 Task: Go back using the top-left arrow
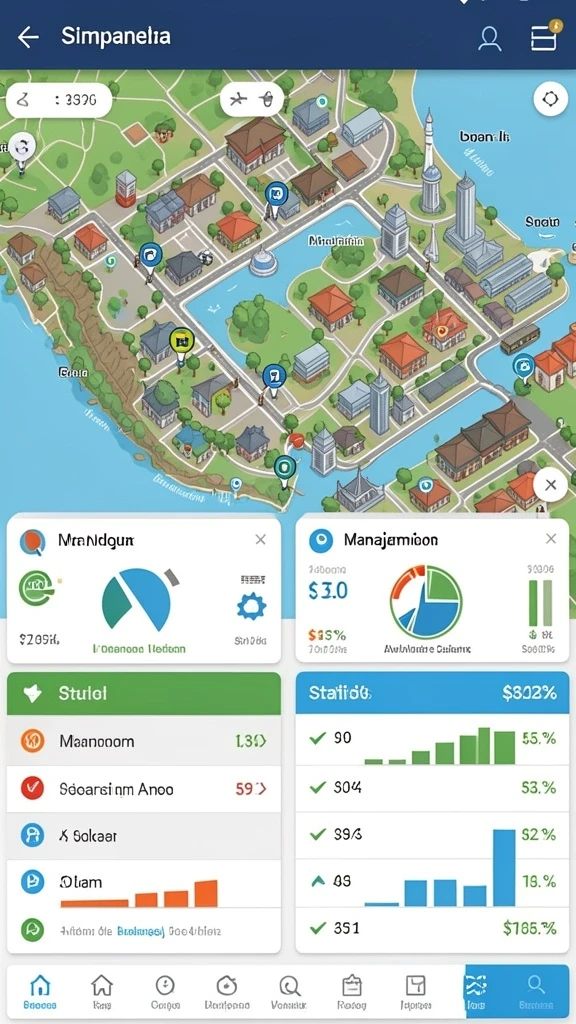tap(28, 37)
